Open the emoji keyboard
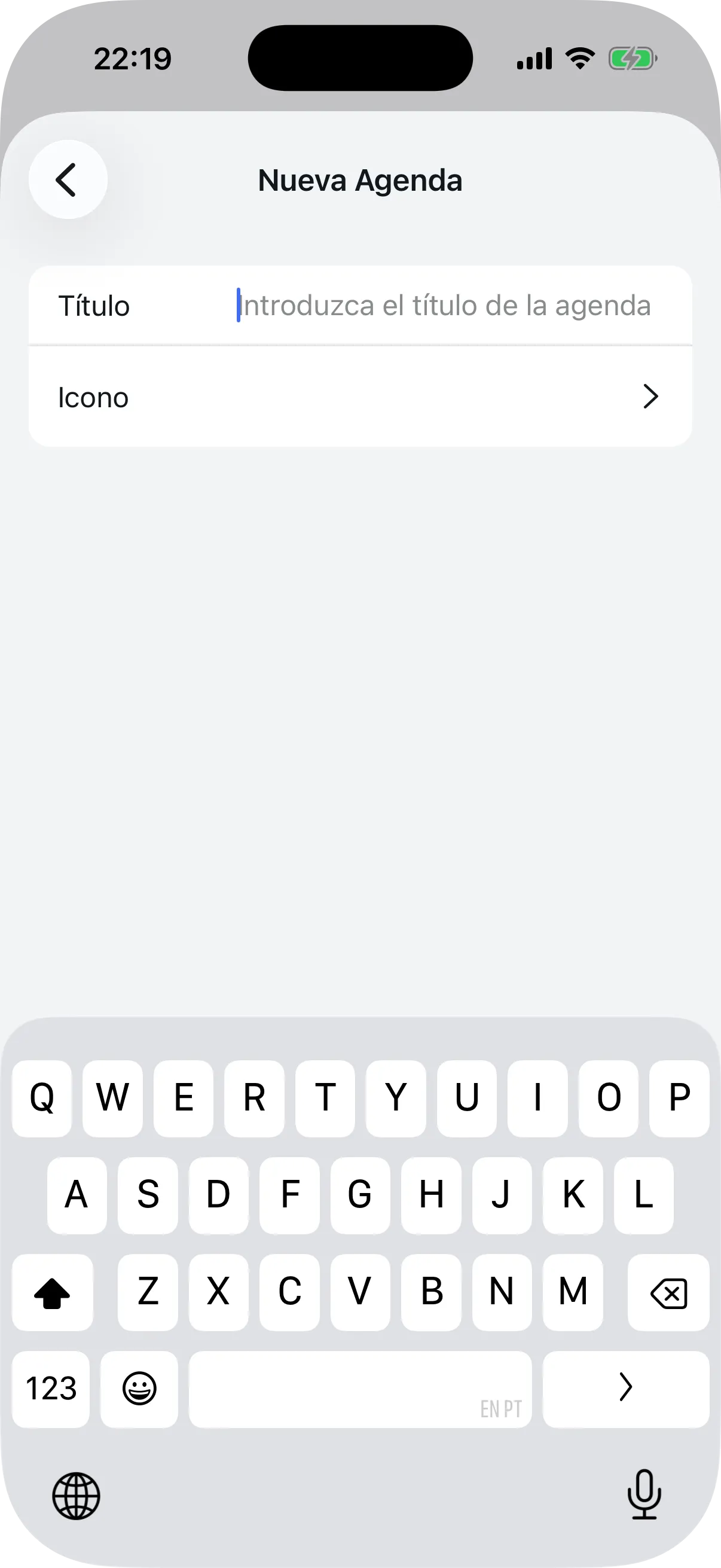 point(139,1389)
